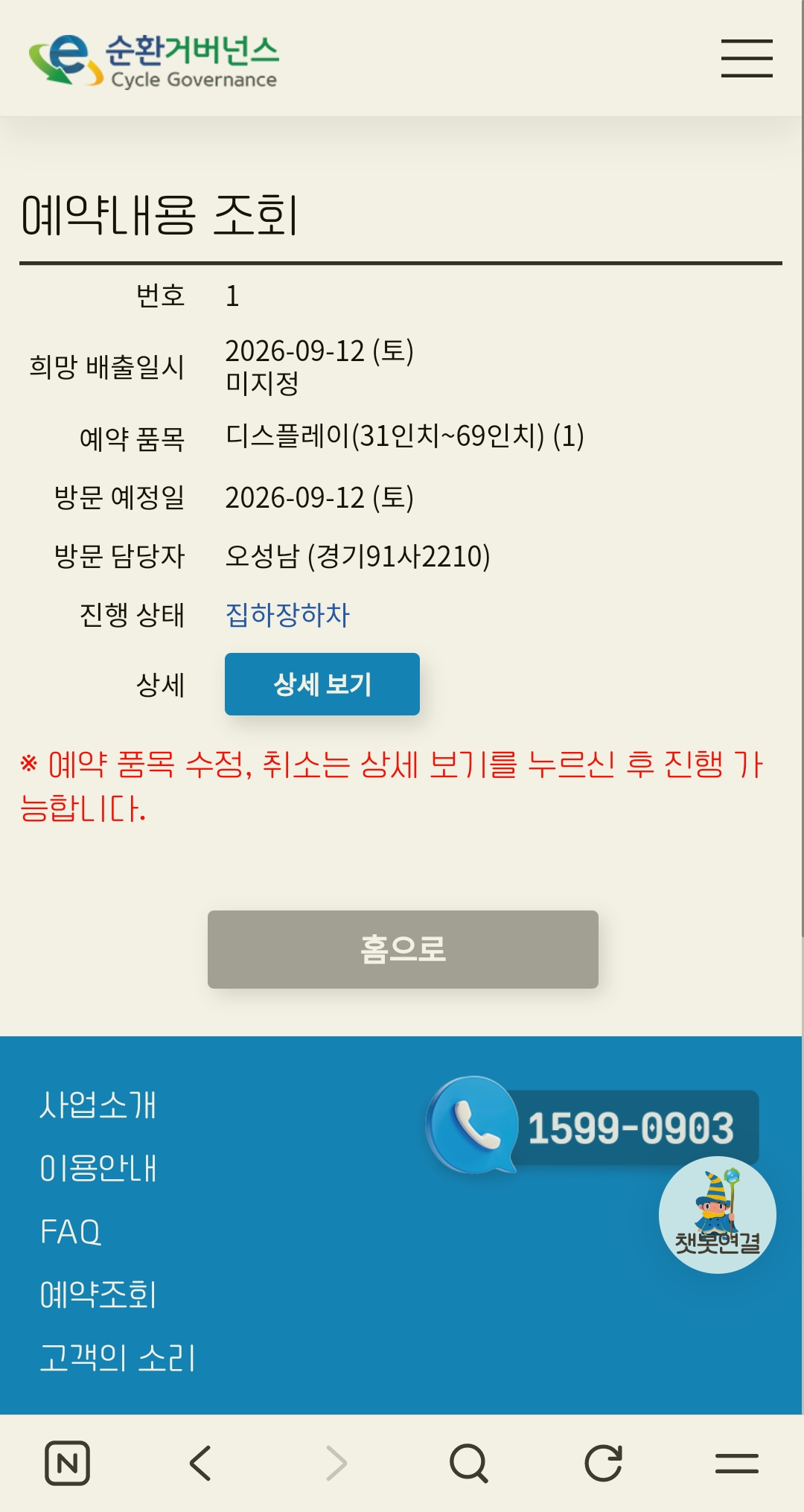The height and width of the screenshot is (1512, 804).
Task: Go back with the browser back arrow
Action: tap(201, 1463)
